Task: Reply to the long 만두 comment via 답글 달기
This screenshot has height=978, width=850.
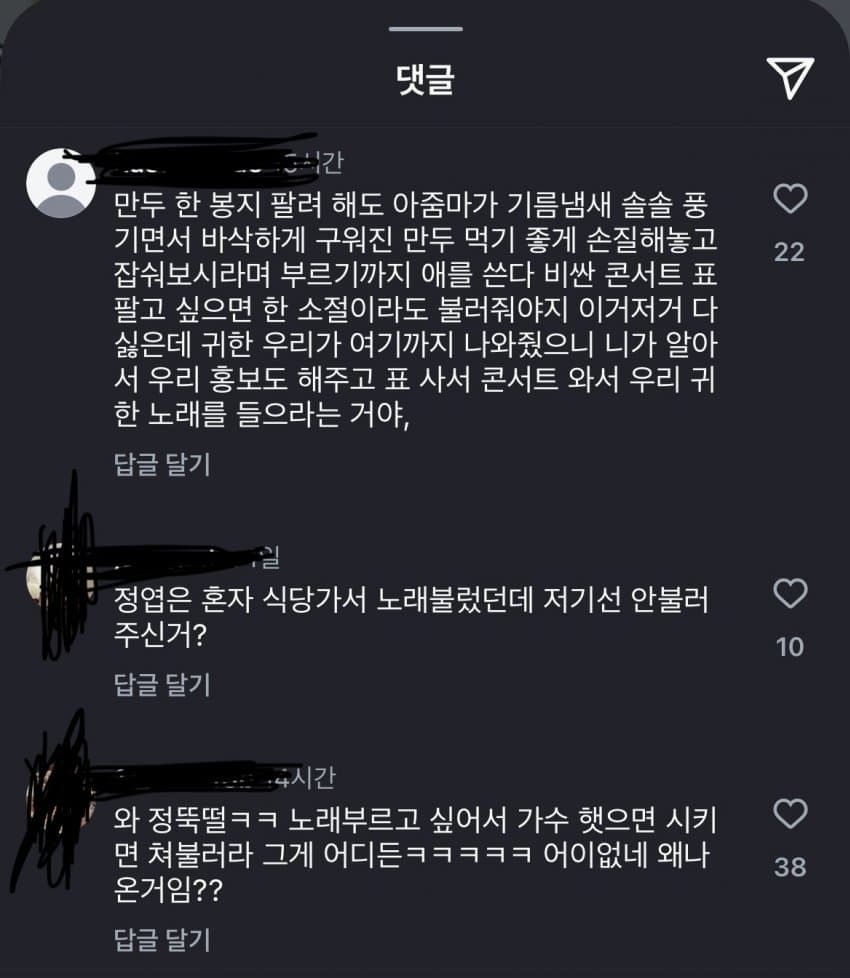Action: point(161,464)
